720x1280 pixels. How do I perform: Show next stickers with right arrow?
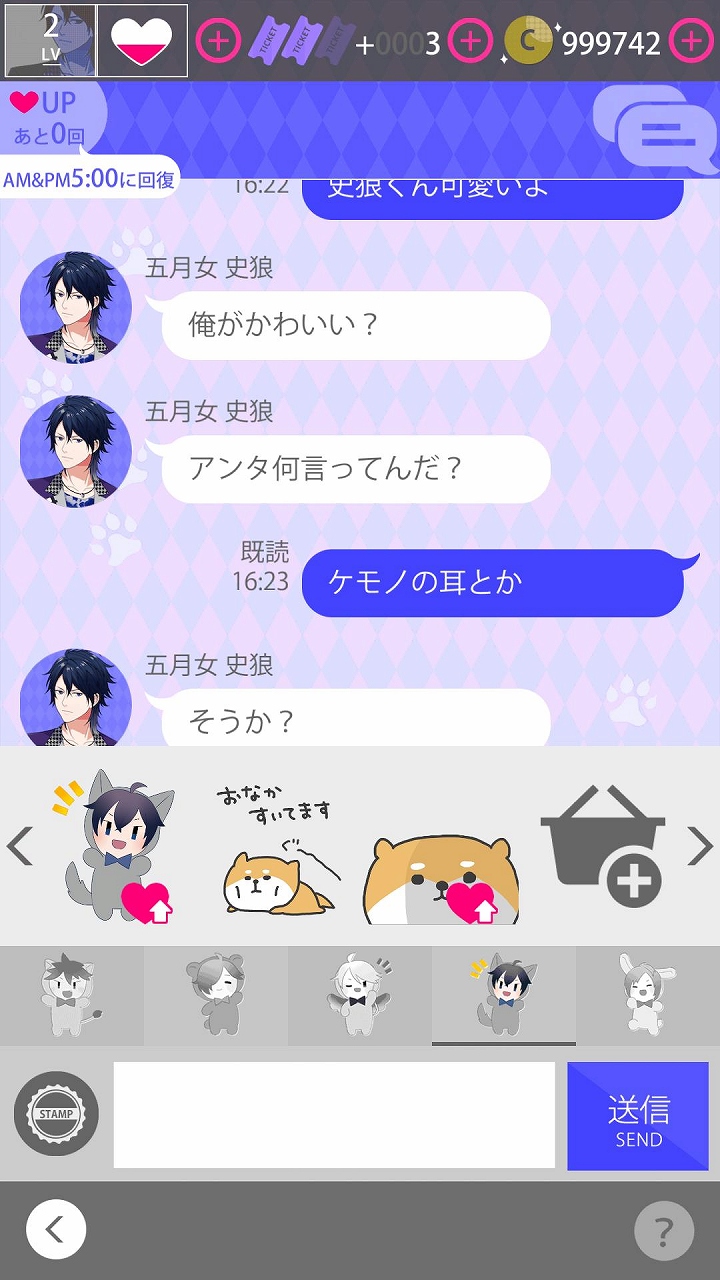(700, 847)
